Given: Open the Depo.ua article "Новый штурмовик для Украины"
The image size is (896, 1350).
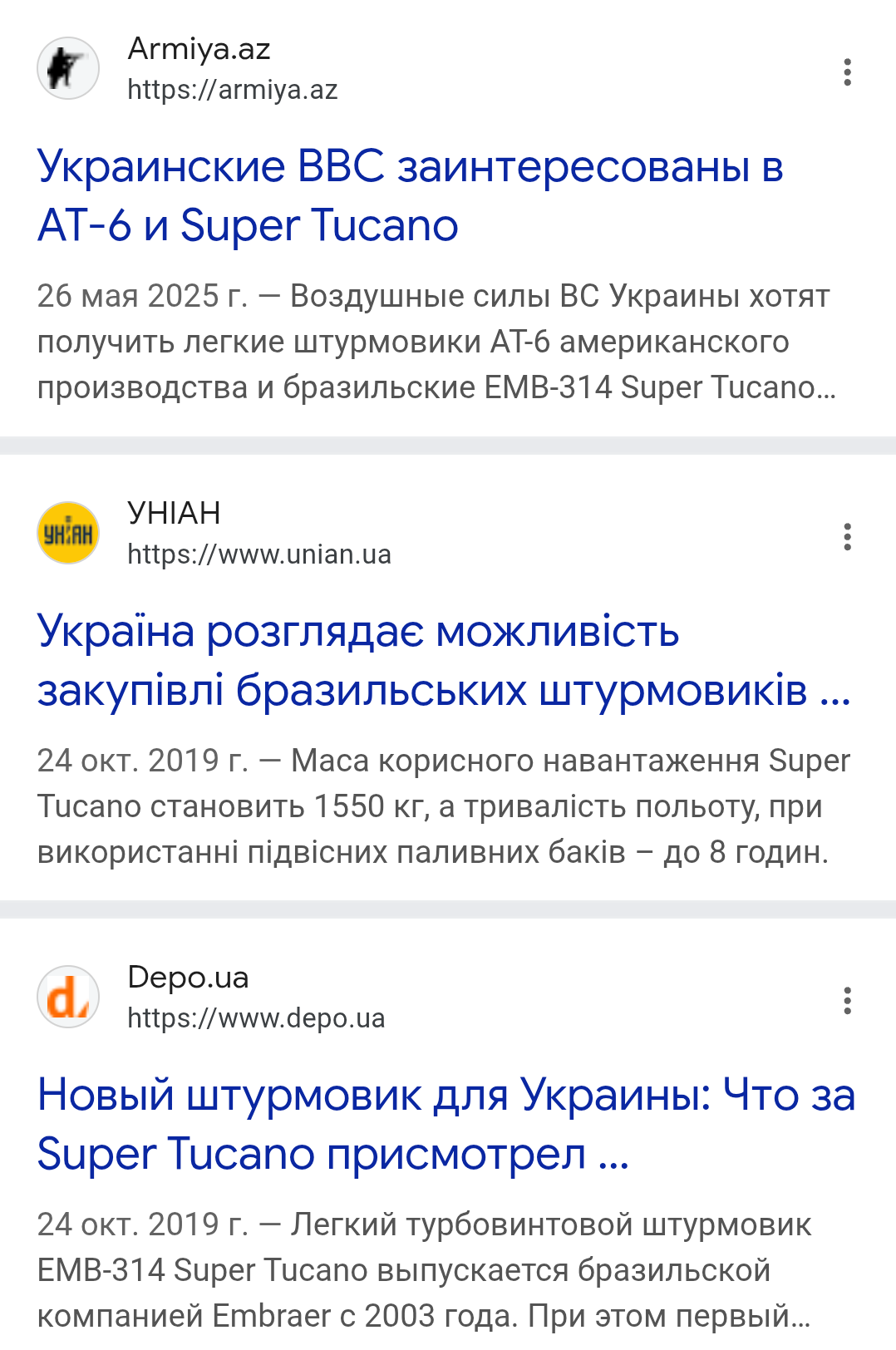Looking at the screenshot, I should [x=446, y=1124].
